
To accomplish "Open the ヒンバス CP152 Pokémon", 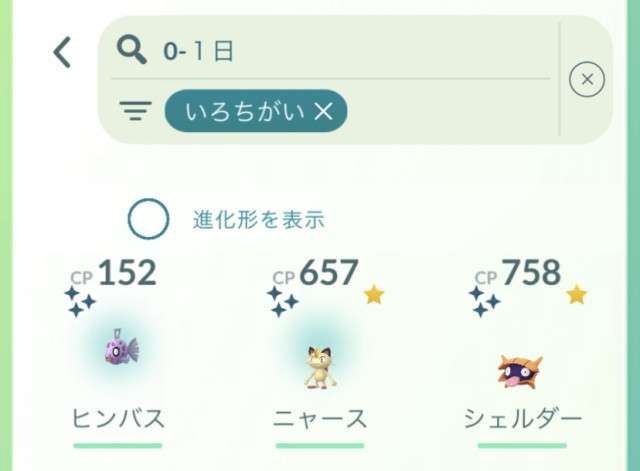I will [119, 350].
